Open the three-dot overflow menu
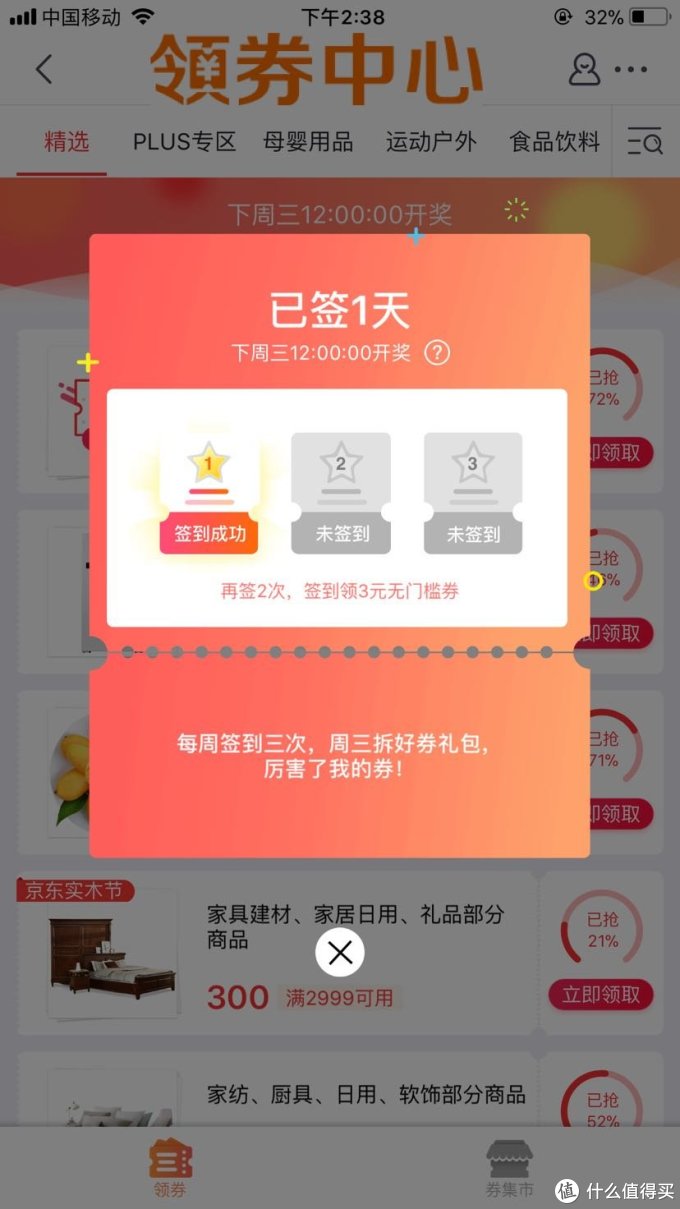 point(631,69)
